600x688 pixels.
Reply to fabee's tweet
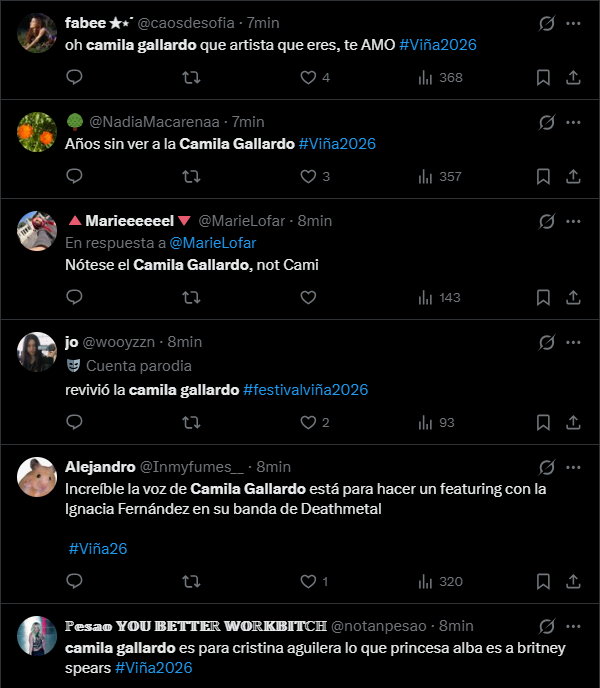point(74,78)
